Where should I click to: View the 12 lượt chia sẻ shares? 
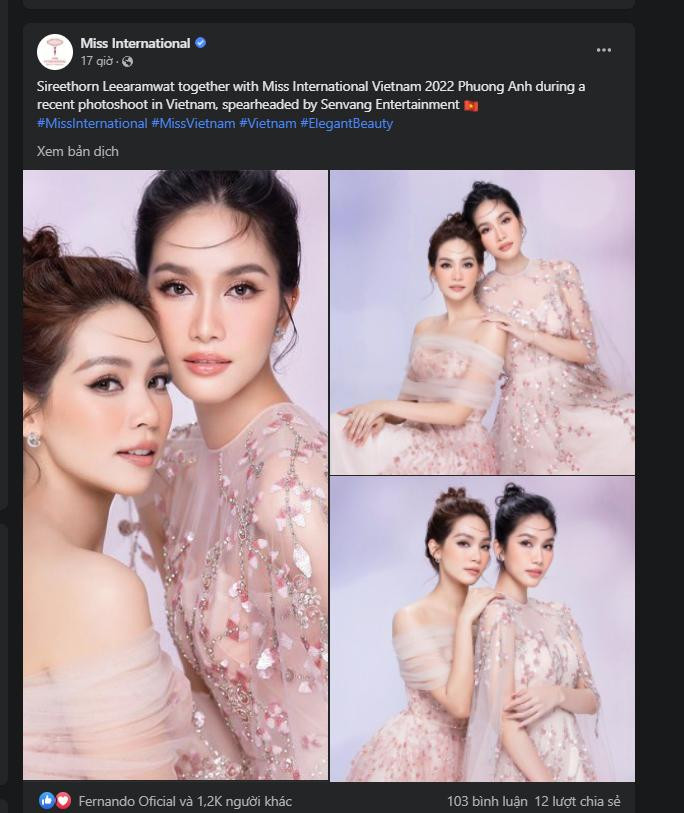(577, 801)
